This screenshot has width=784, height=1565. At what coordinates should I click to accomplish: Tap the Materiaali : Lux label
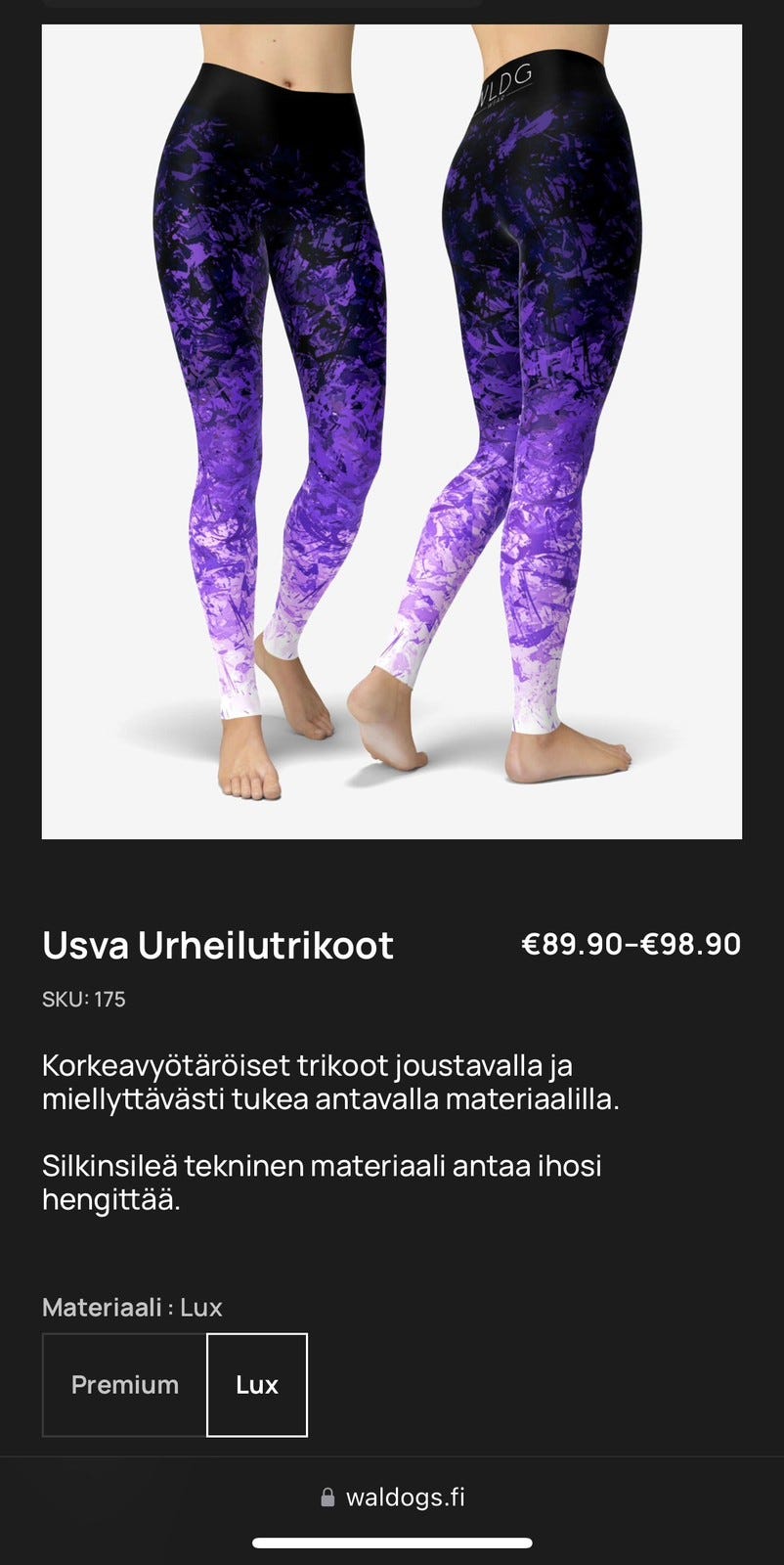[132, 1307]
